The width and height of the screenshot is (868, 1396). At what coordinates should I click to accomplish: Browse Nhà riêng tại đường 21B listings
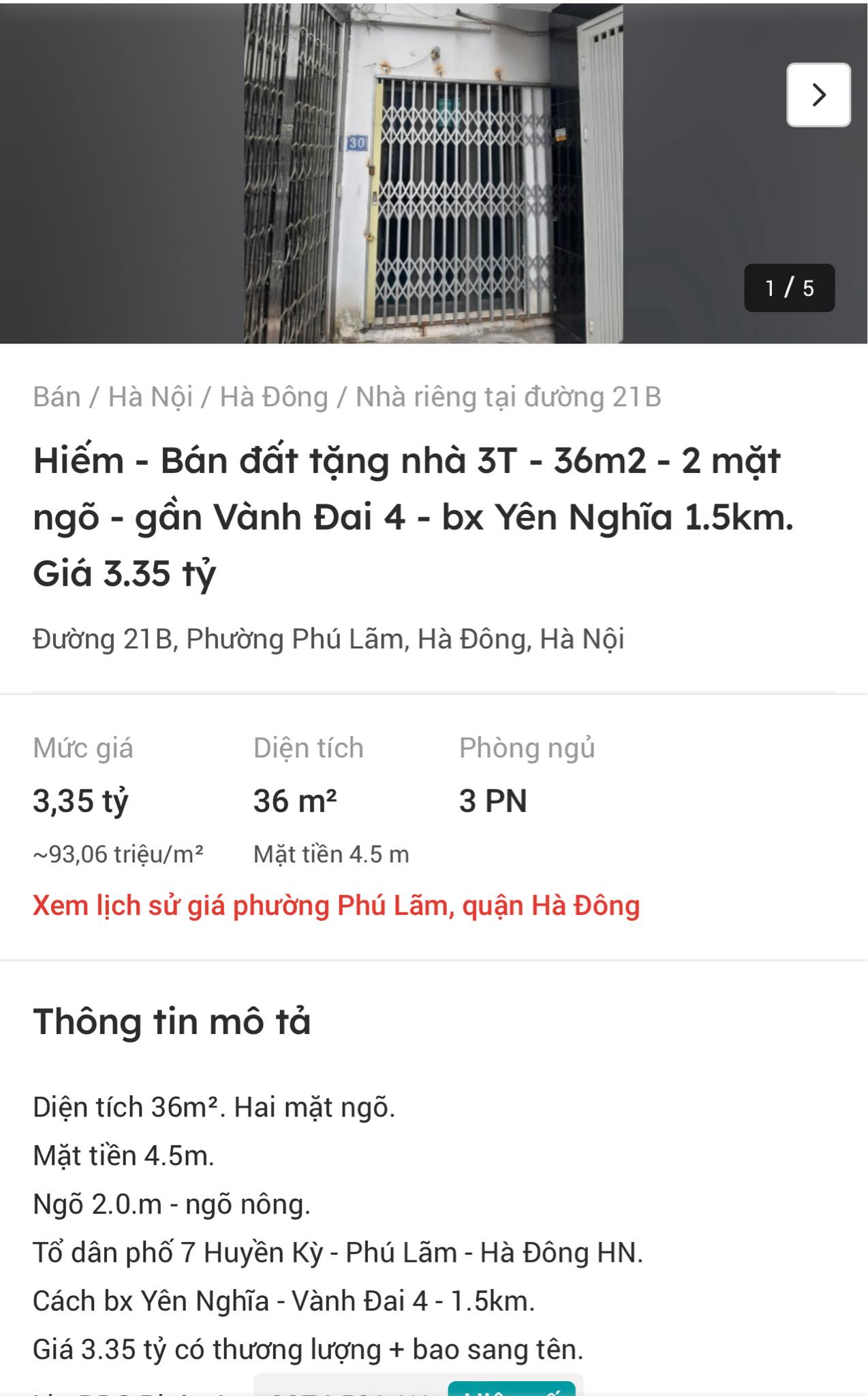point(508,397)
